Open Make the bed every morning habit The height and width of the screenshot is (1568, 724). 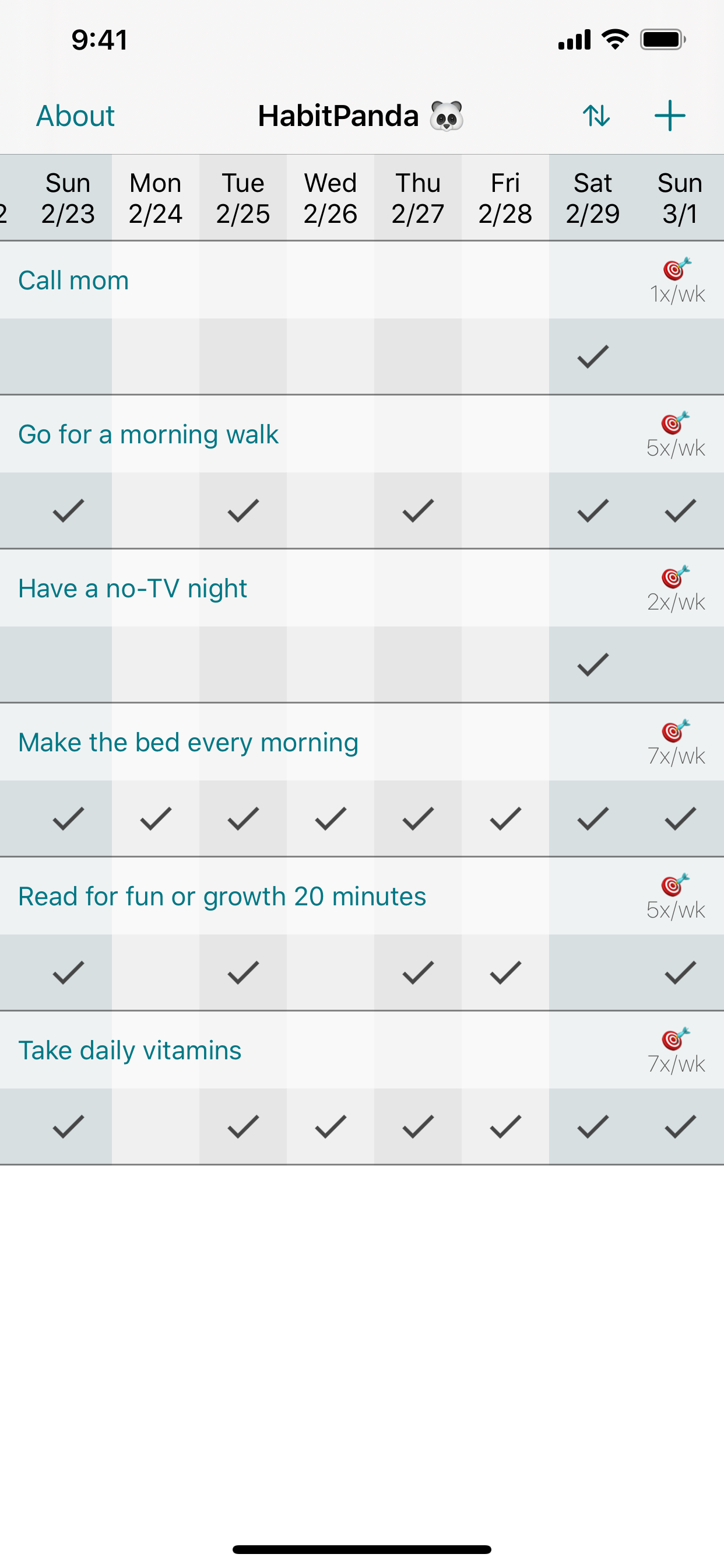188,743
